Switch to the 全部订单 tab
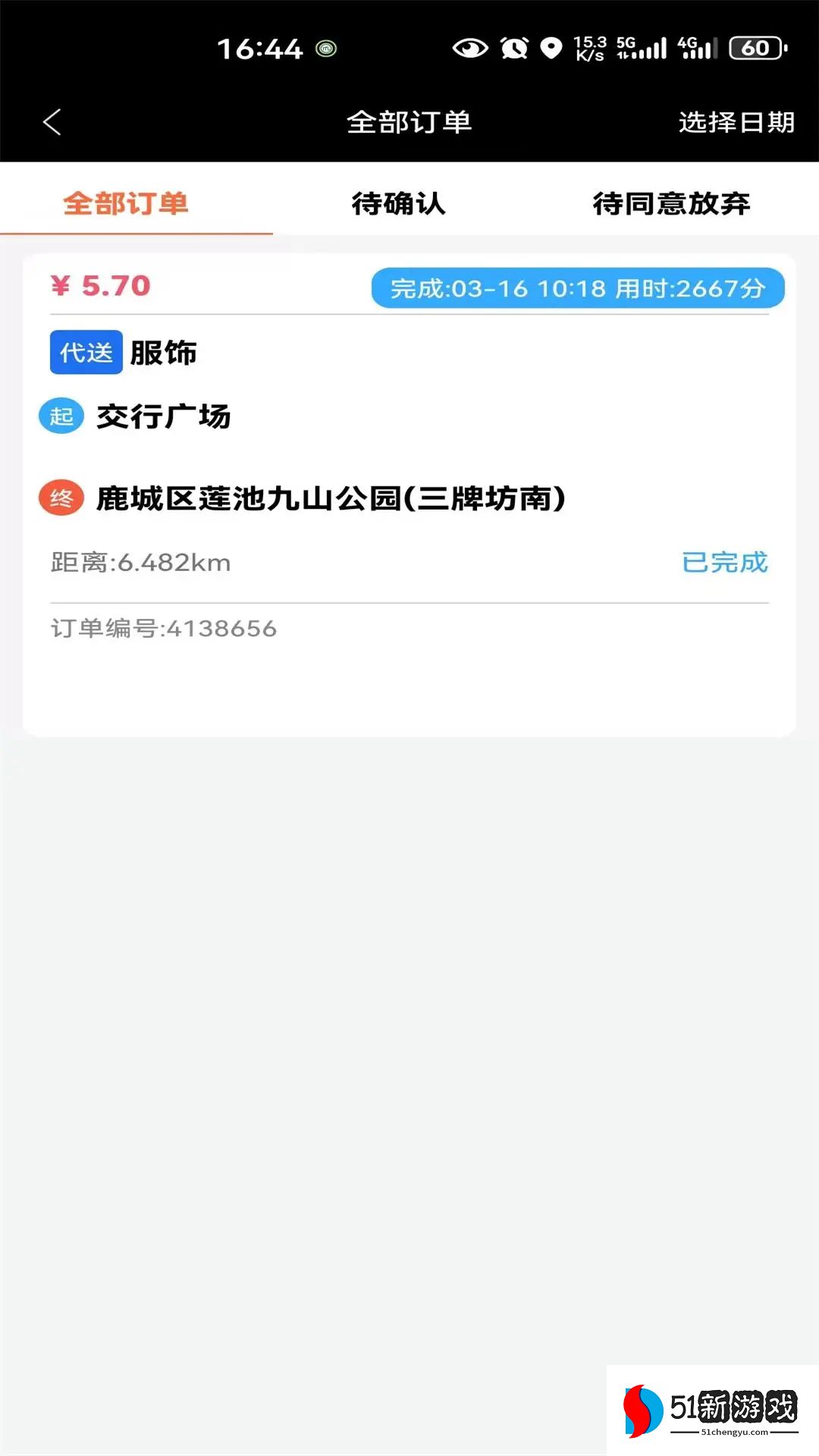Viewport: 819px width, 1456px height. (126, 203)
